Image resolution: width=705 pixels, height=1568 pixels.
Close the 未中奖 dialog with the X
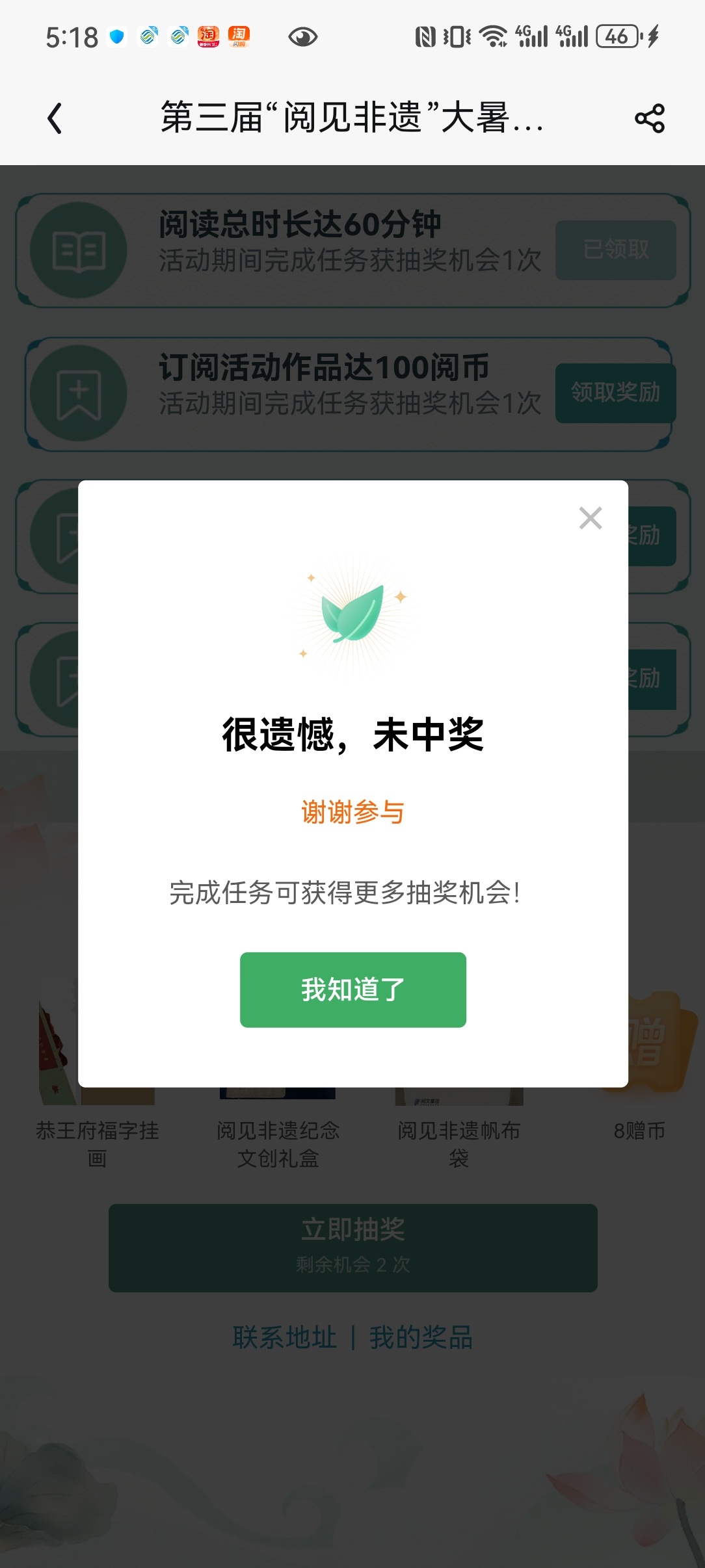click(591, 518)
